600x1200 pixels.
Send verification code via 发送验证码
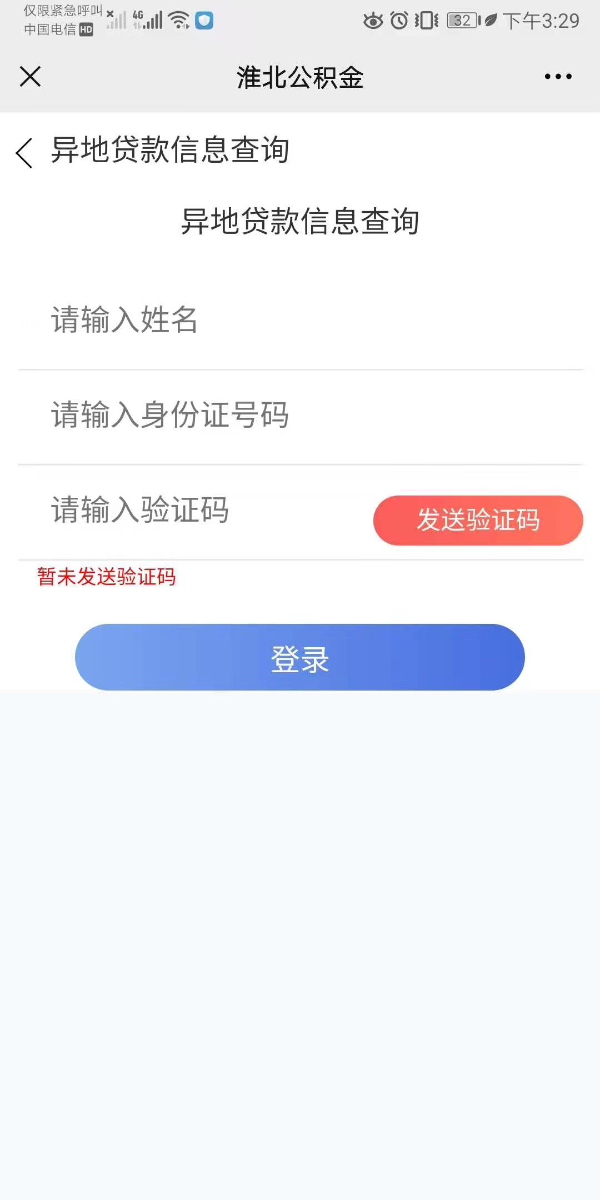(478, 520)
